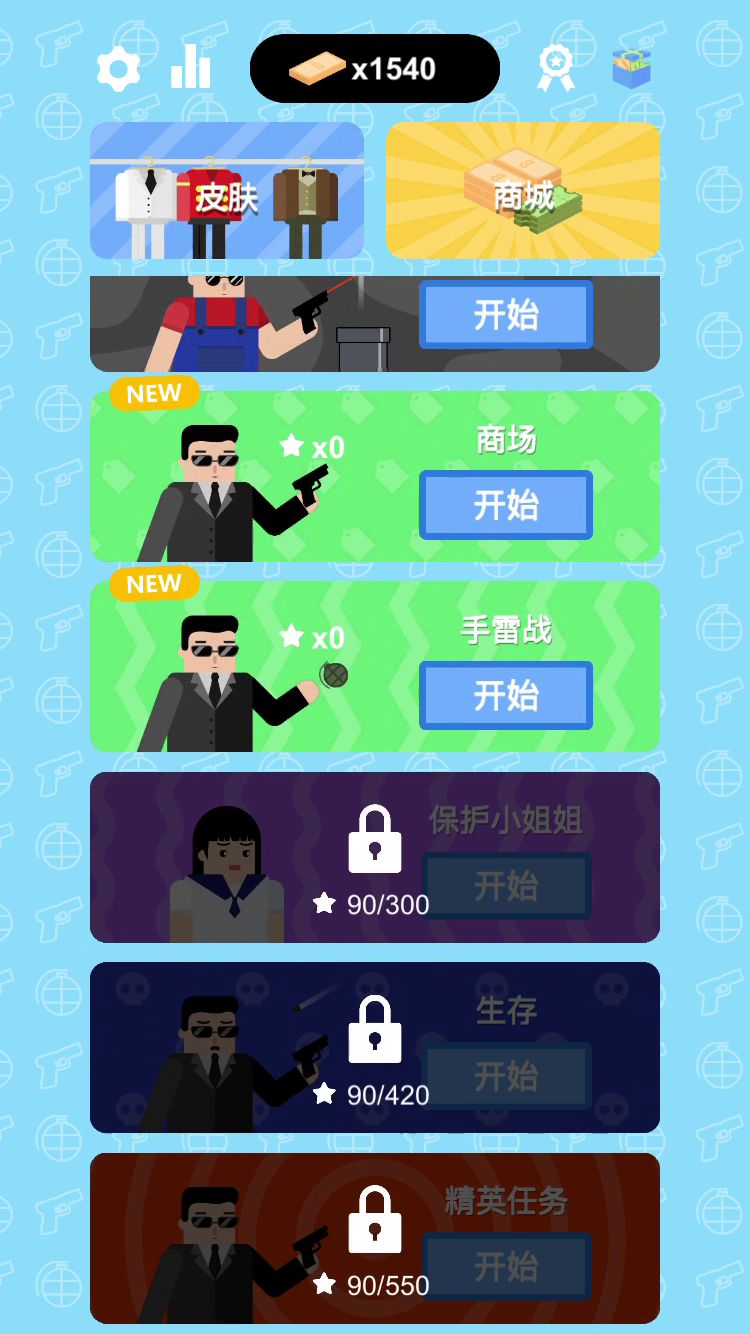This screenshot has width=750, height=1334.
Task: Open the 商城 shop card
Action: 523,191
